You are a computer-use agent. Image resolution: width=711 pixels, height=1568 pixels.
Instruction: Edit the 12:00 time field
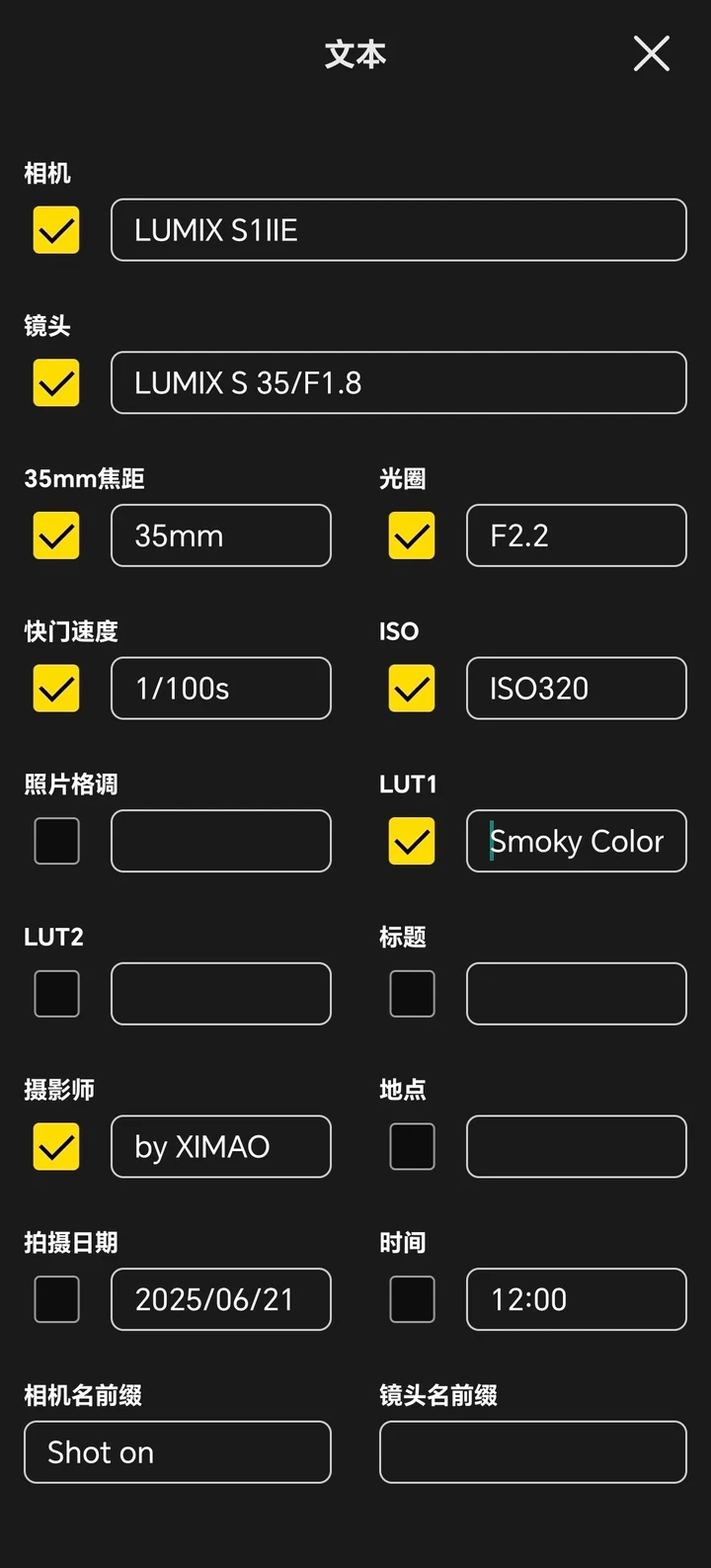click(x=576, y=1298)
